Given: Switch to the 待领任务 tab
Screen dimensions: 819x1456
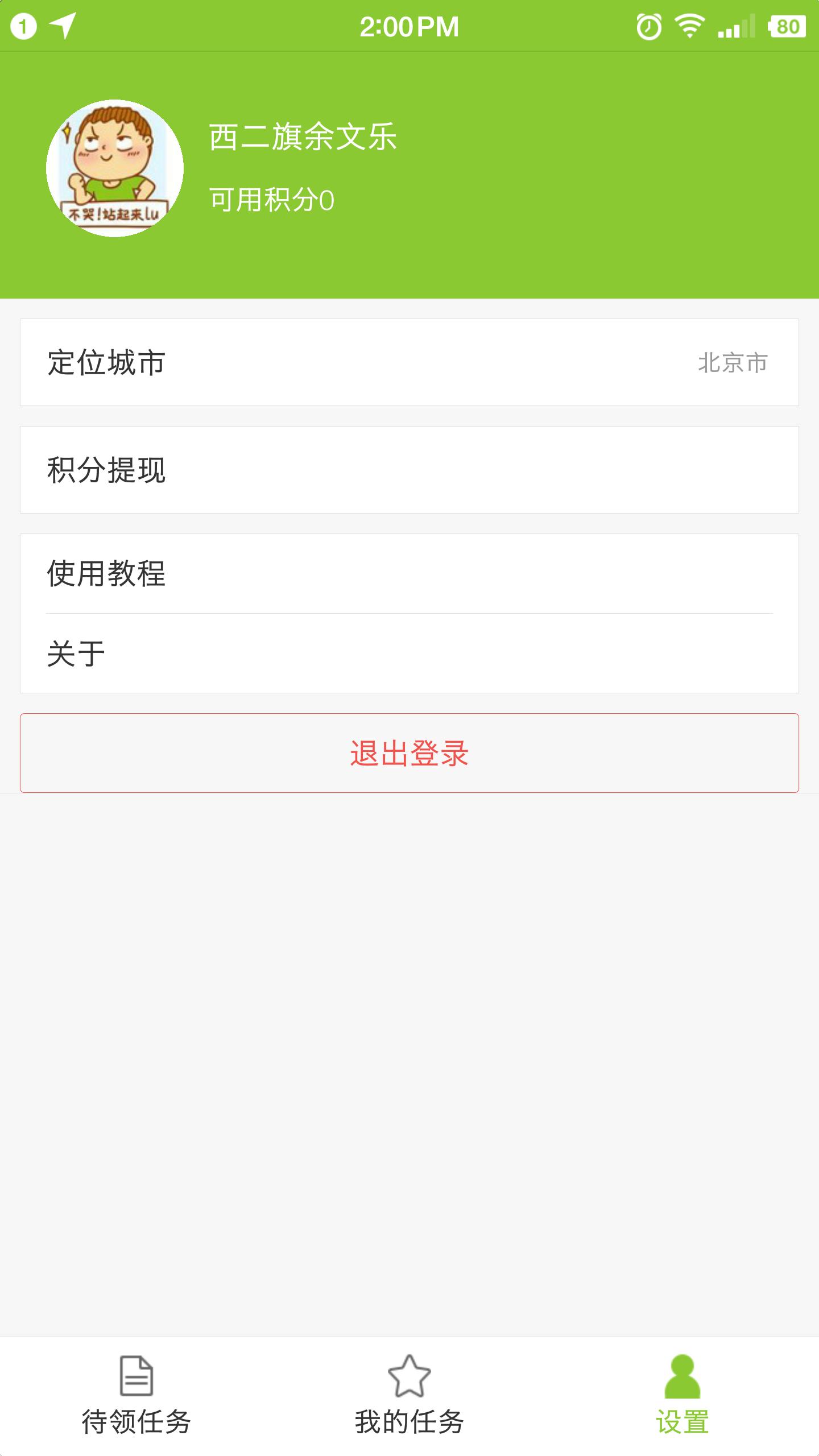Looking at the screenshot, I should pyautogui.click(x=136, y=1397).
